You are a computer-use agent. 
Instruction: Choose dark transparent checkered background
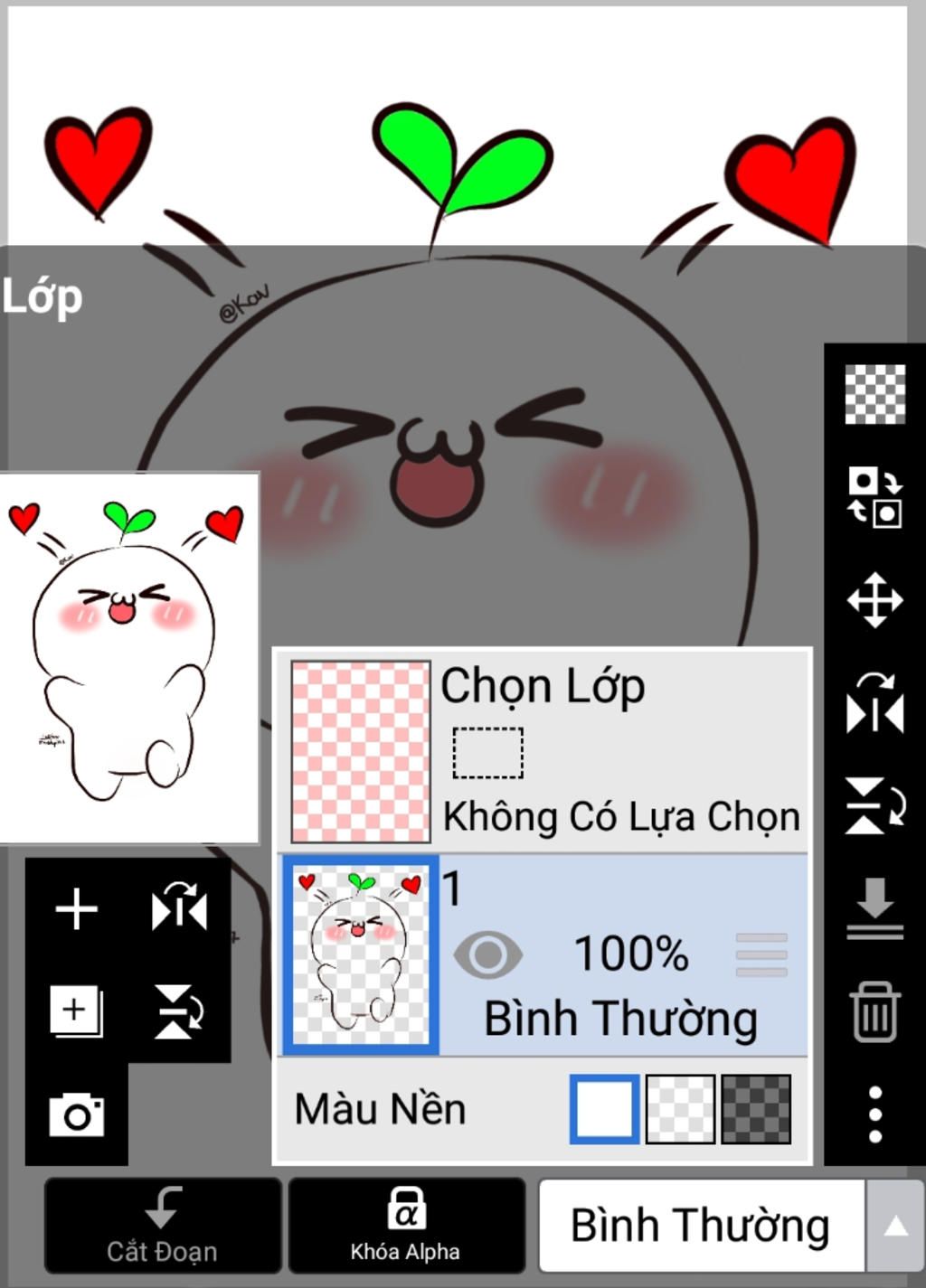756,1109
